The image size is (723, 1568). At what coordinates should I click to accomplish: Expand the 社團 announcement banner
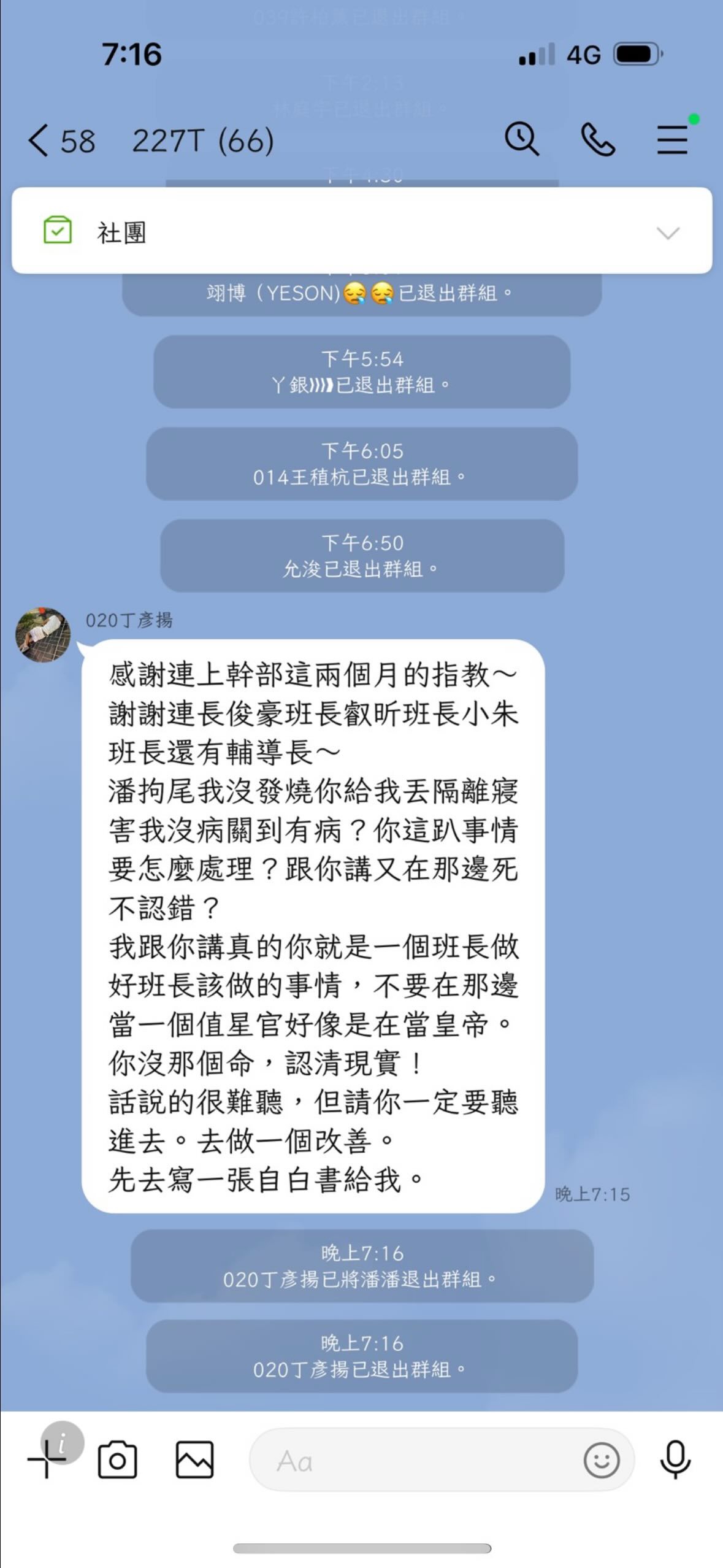[667, 233]
